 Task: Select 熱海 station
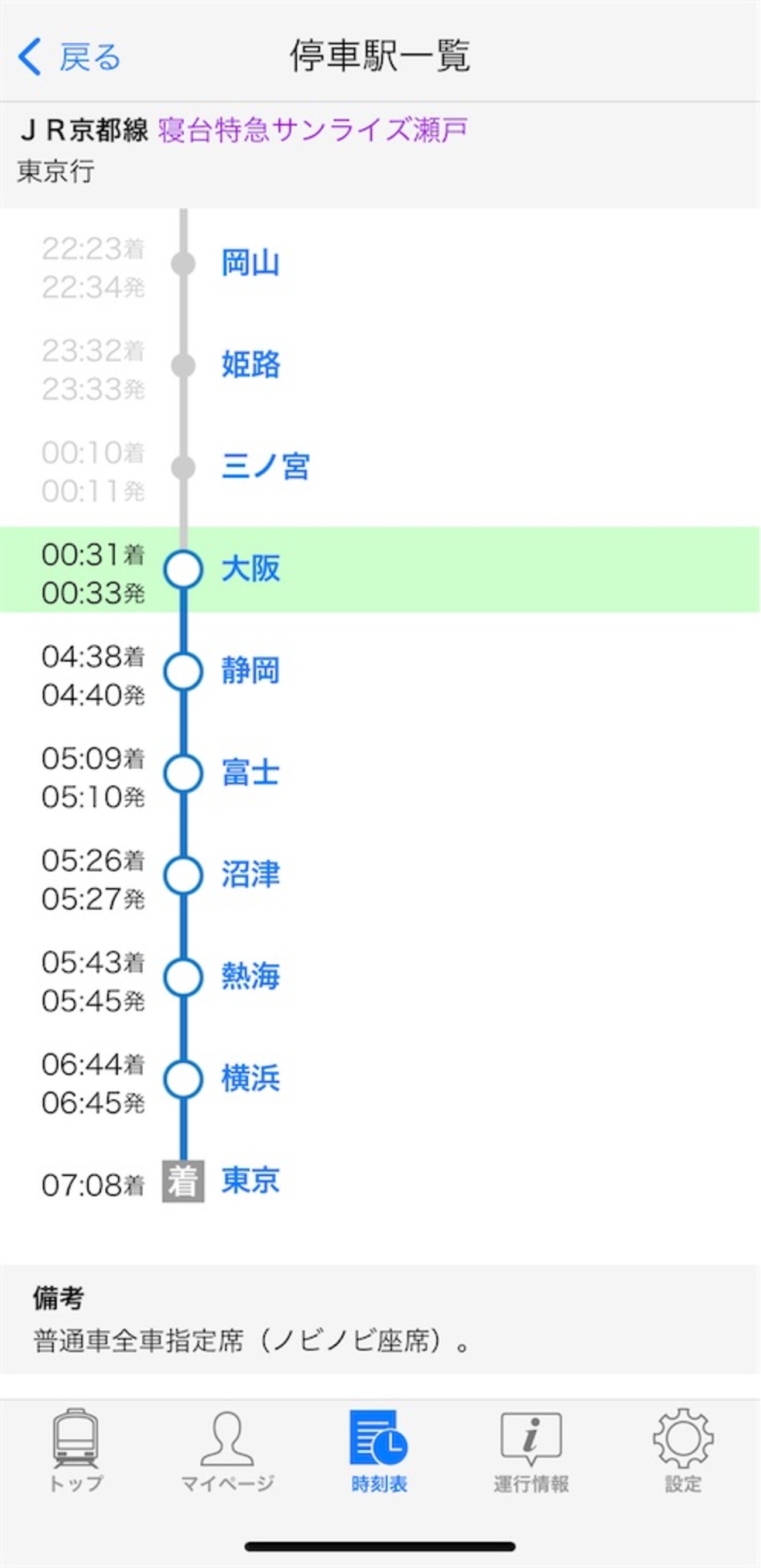pos(250,977)
